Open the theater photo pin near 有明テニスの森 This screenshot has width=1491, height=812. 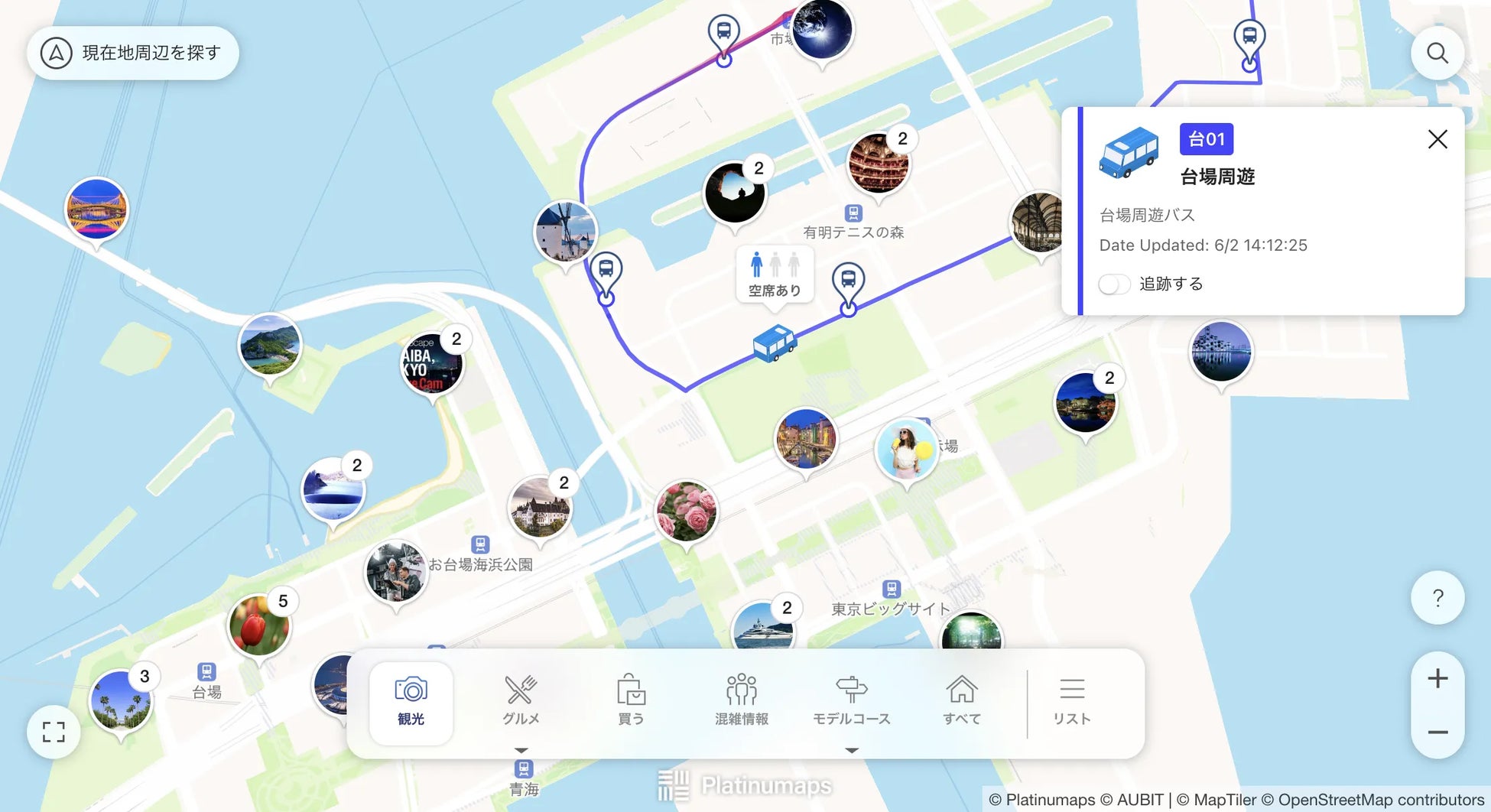pyautogui.click(x=878, y=162)
